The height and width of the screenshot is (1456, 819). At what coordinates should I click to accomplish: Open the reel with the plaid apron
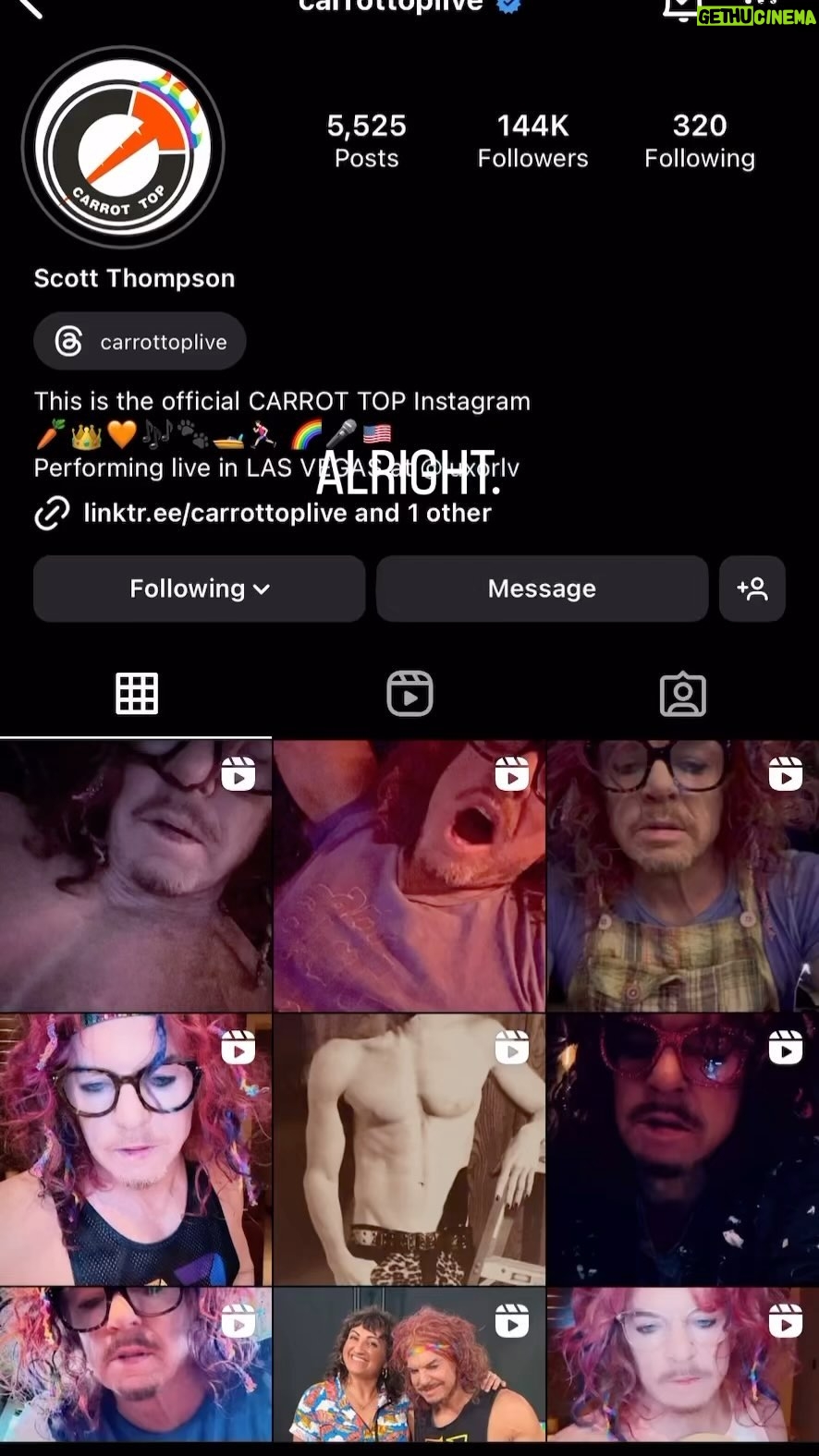pos(683,875)
